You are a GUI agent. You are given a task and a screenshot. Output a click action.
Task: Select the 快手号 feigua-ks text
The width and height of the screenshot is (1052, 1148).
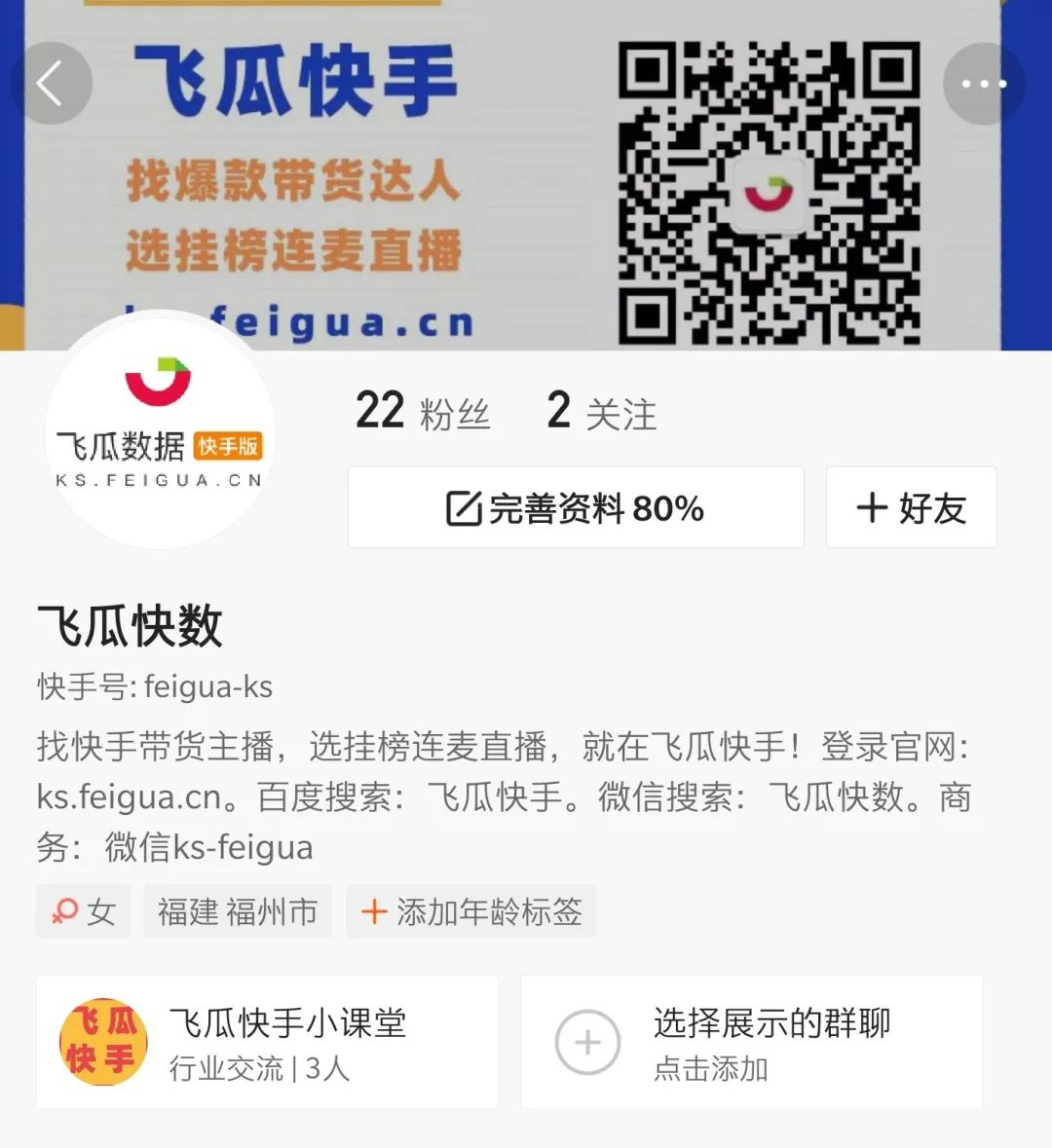point(153,686)
